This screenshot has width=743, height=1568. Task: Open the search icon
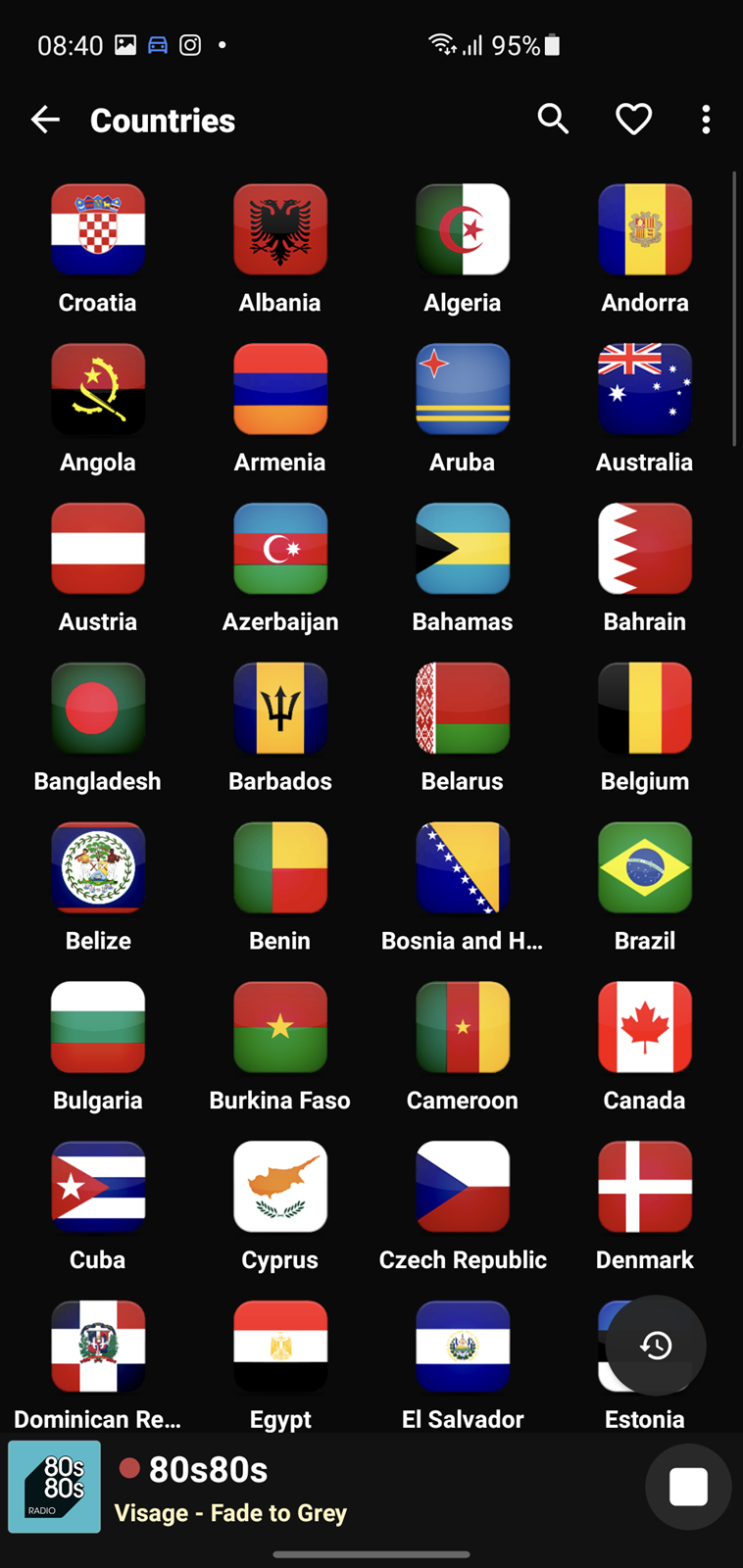pyautogui.click(x=553, y=120)
